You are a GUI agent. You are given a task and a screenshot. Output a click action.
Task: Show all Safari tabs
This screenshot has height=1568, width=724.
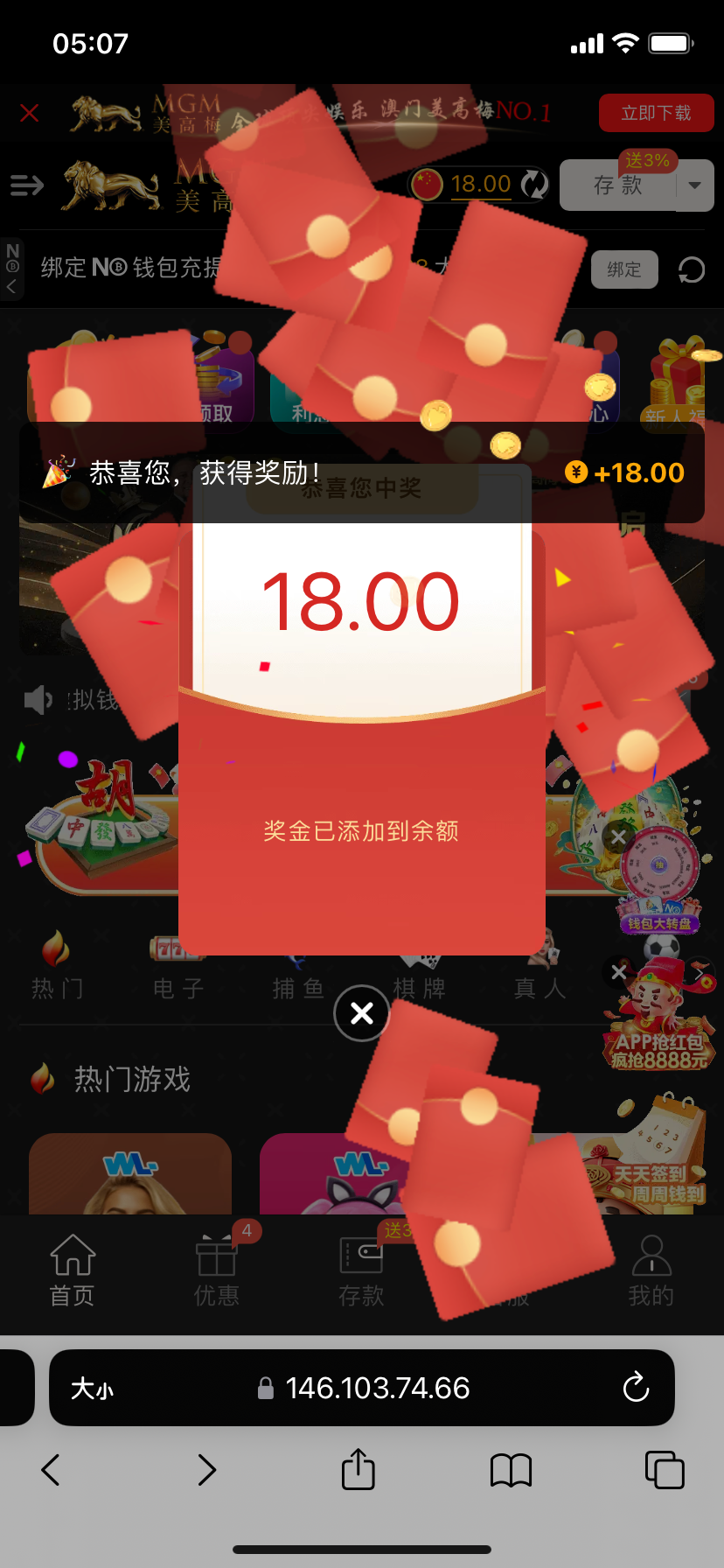pyautogui.click(x=664, y=1469)
